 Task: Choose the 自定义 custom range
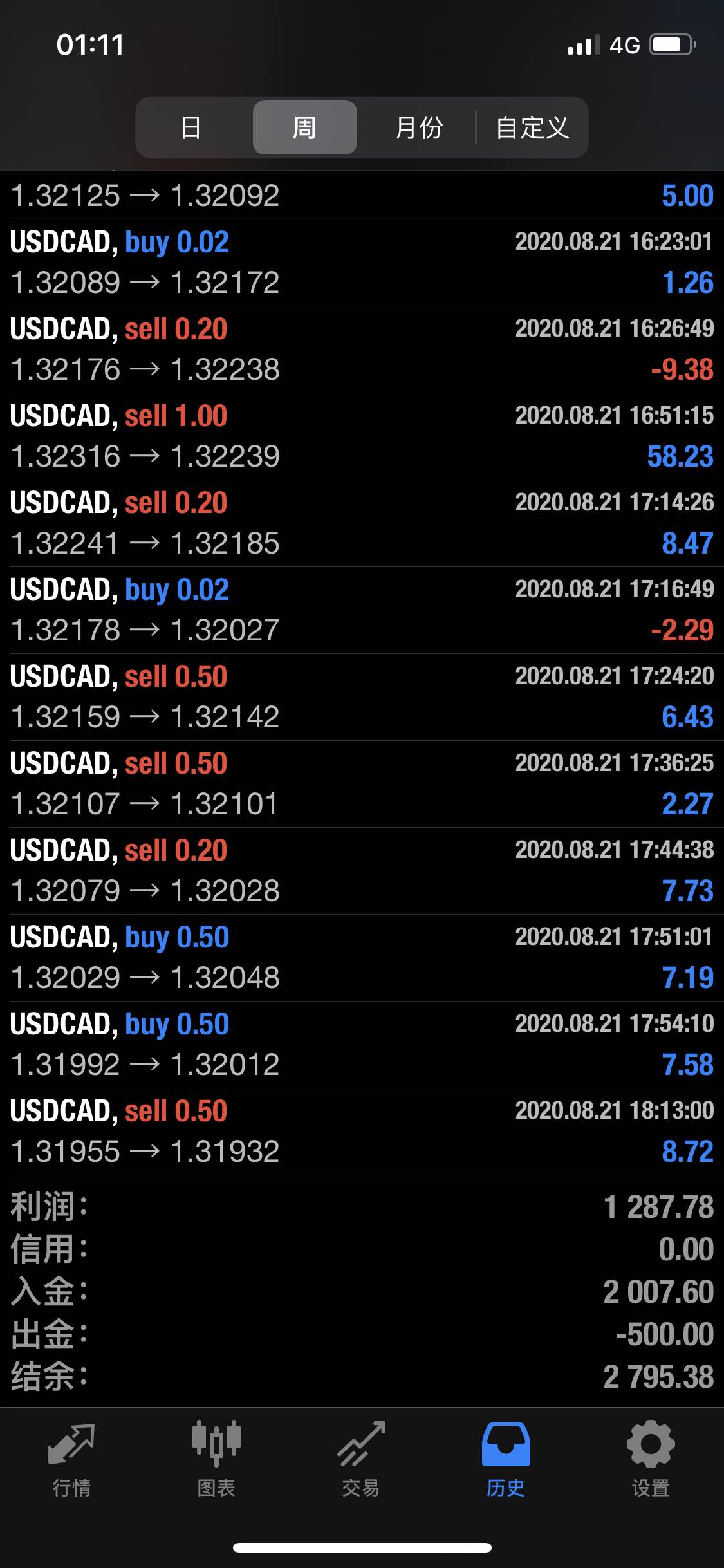[532, 127]
